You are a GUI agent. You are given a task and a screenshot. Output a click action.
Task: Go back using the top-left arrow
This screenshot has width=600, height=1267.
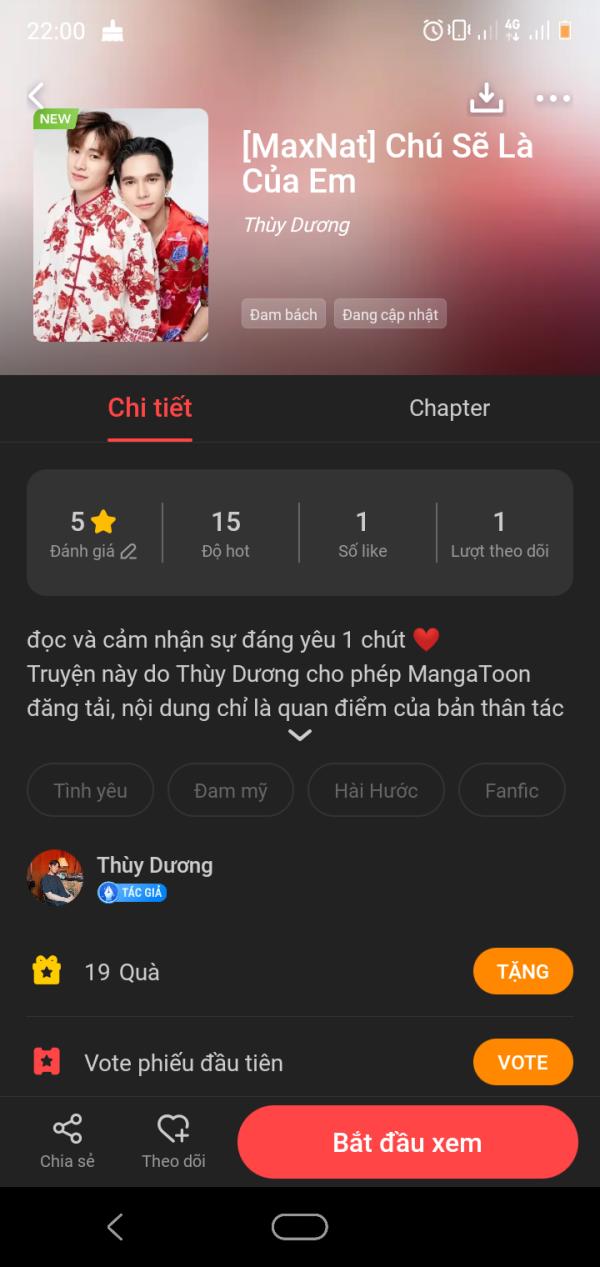[x=37, y=96]
